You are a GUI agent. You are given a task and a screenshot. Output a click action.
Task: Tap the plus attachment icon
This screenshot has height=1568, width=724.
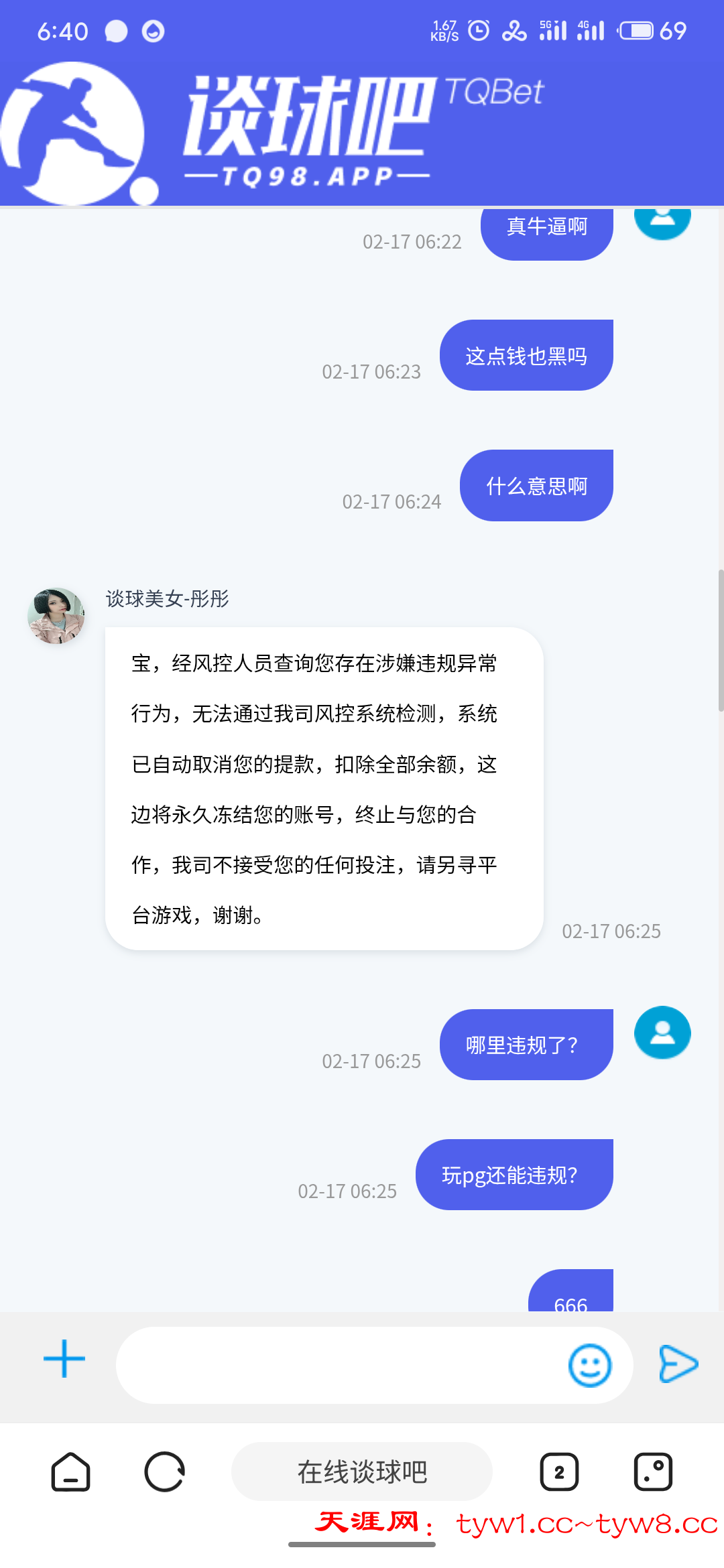[x=64, y=1359]
